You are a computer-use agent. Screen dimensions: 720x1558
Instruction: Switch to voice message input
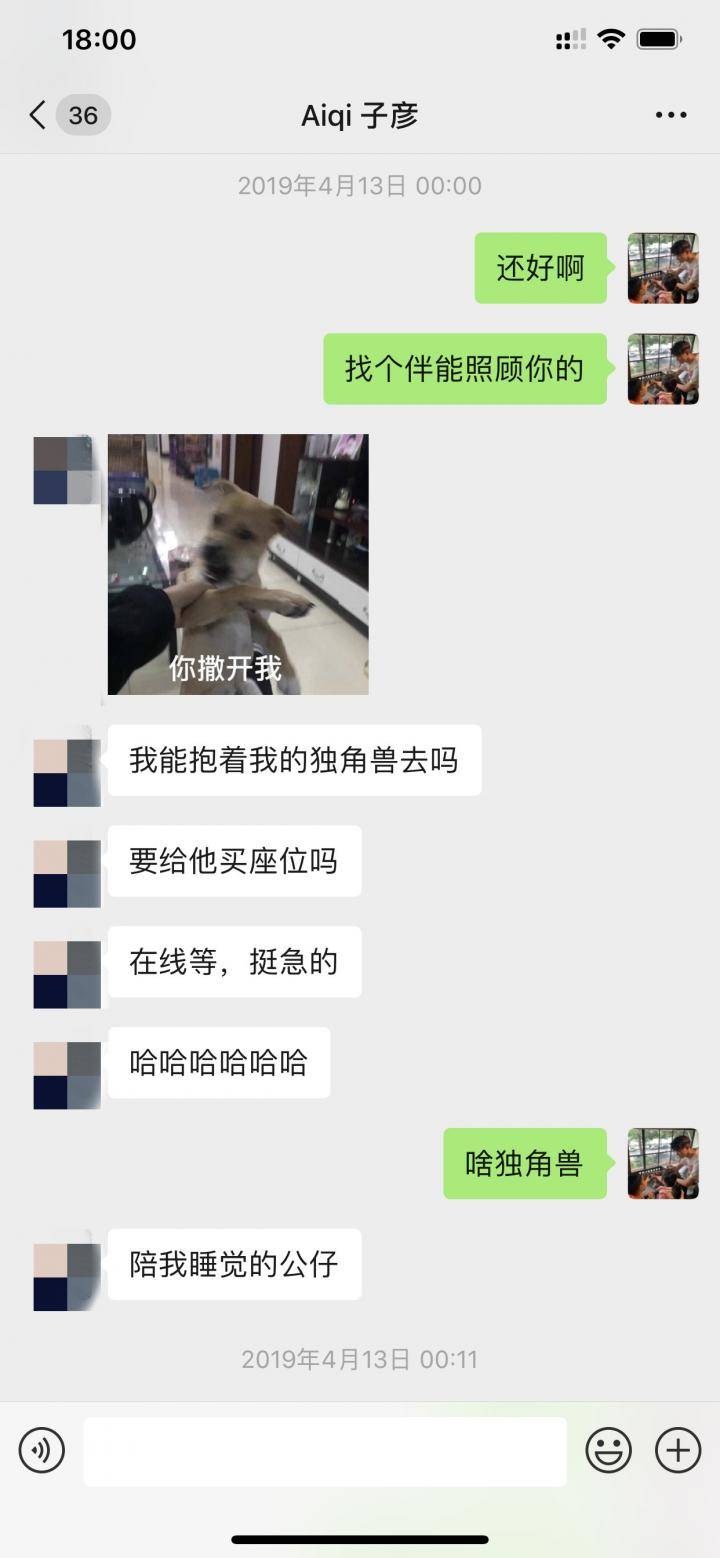[x=42, y=1450]
